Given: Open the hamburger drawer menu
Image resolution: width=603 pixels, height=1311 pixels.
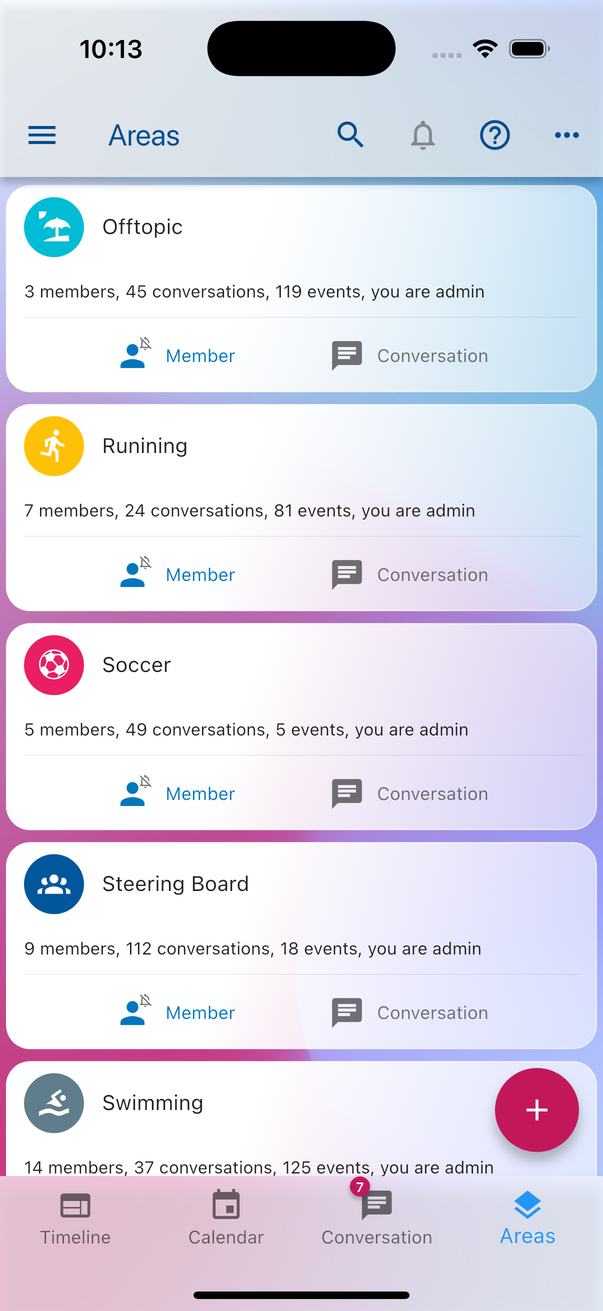Looking at the screenshot, I should 42,135.
